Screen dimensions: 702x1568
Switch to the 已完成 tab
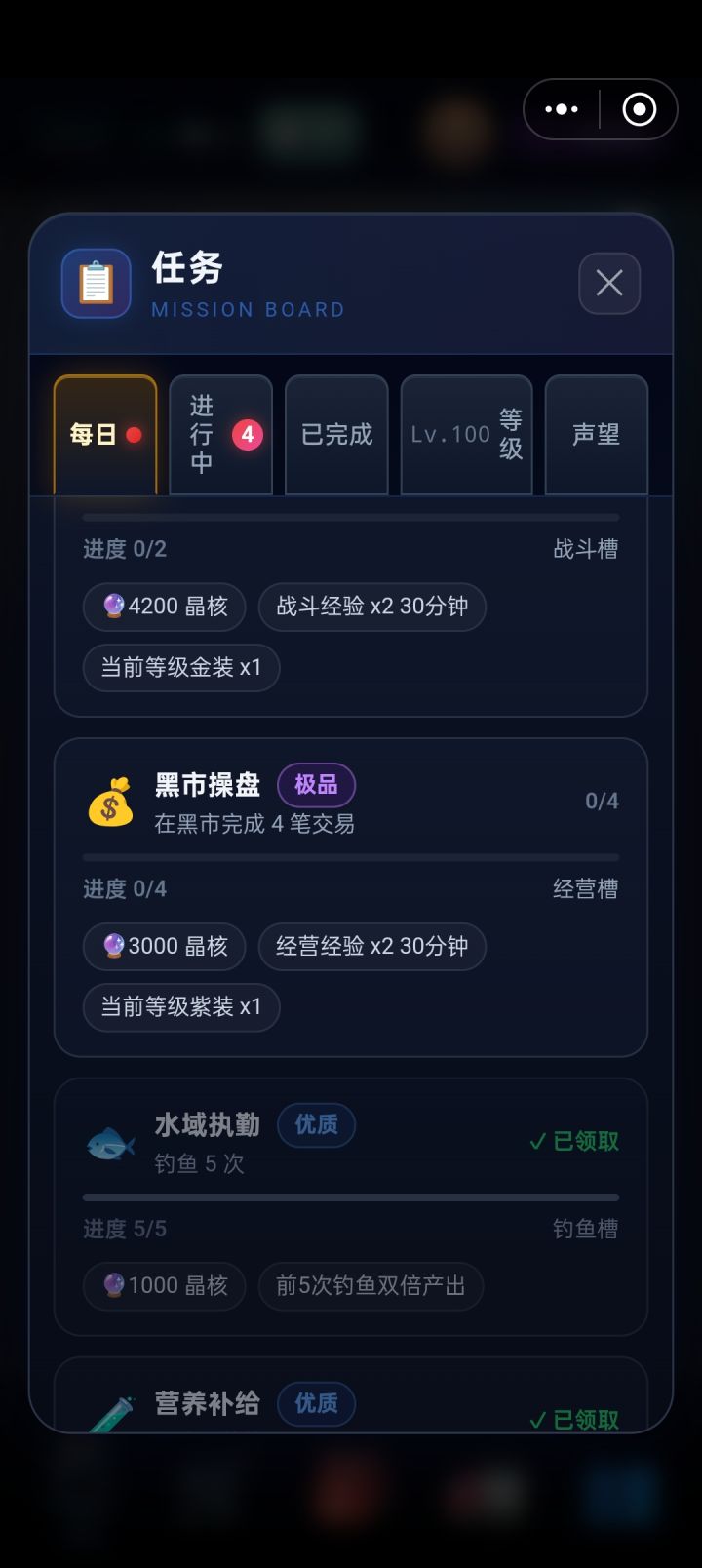pos(335,435)
